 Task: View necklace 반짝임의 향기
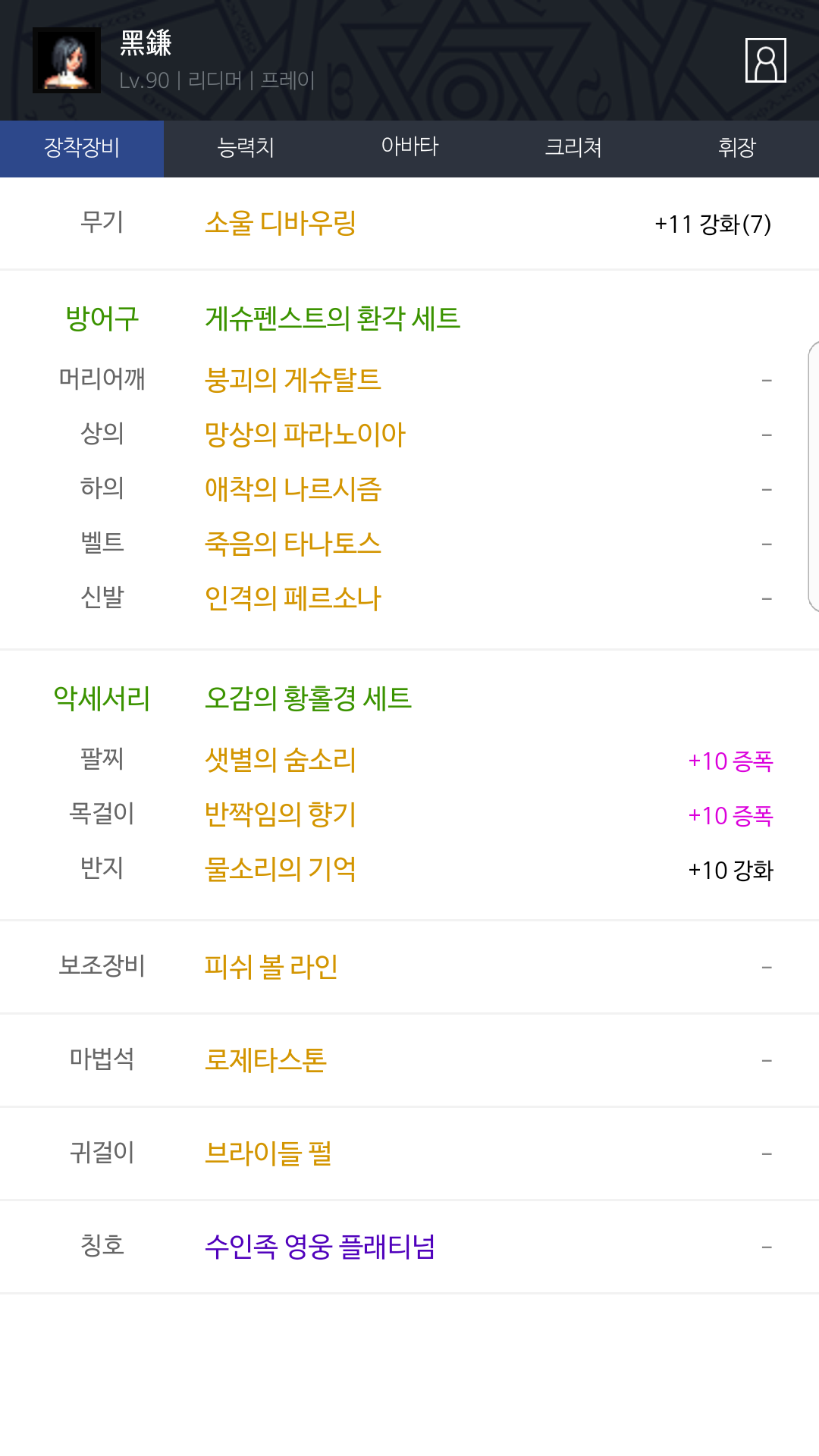[281, 815]
